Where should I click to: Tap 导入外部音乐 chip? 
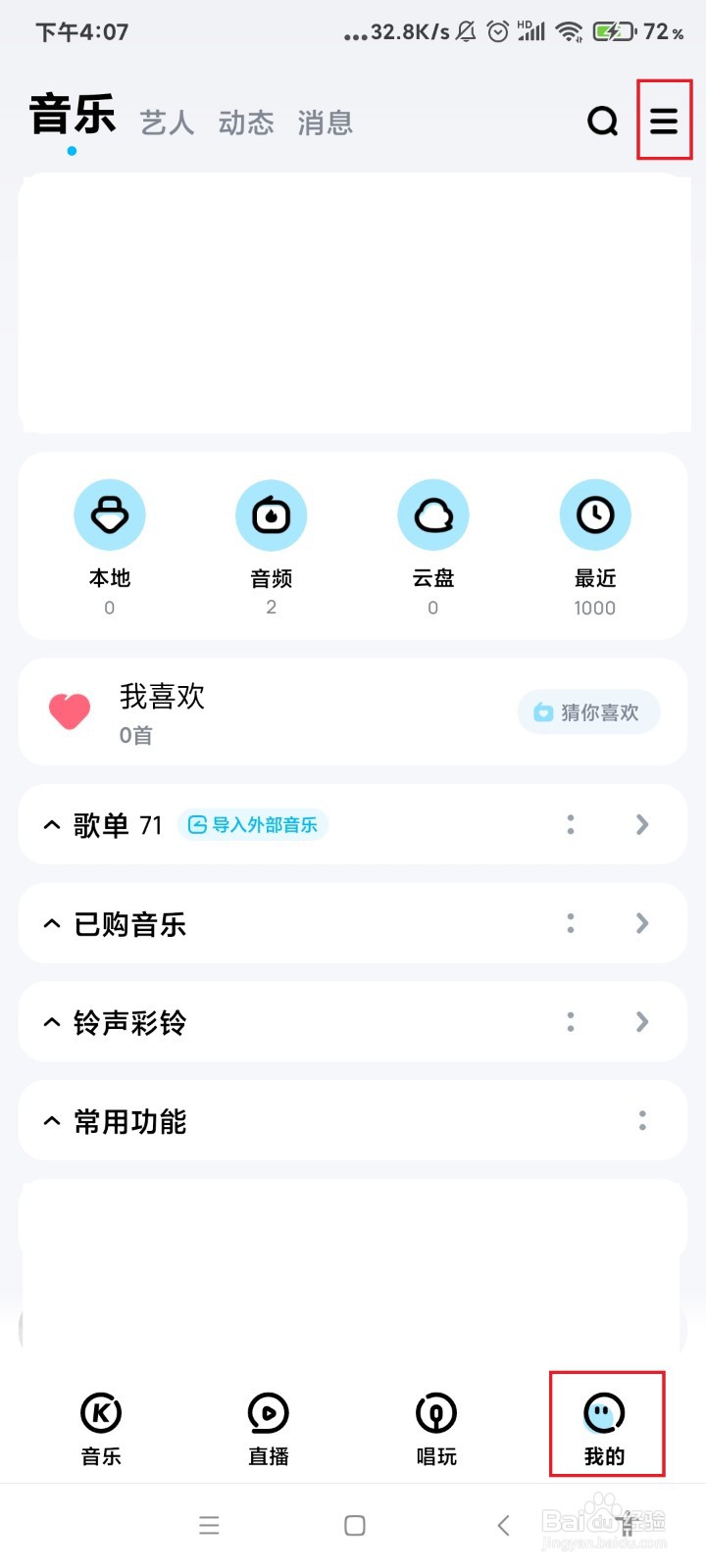(253, 825)
